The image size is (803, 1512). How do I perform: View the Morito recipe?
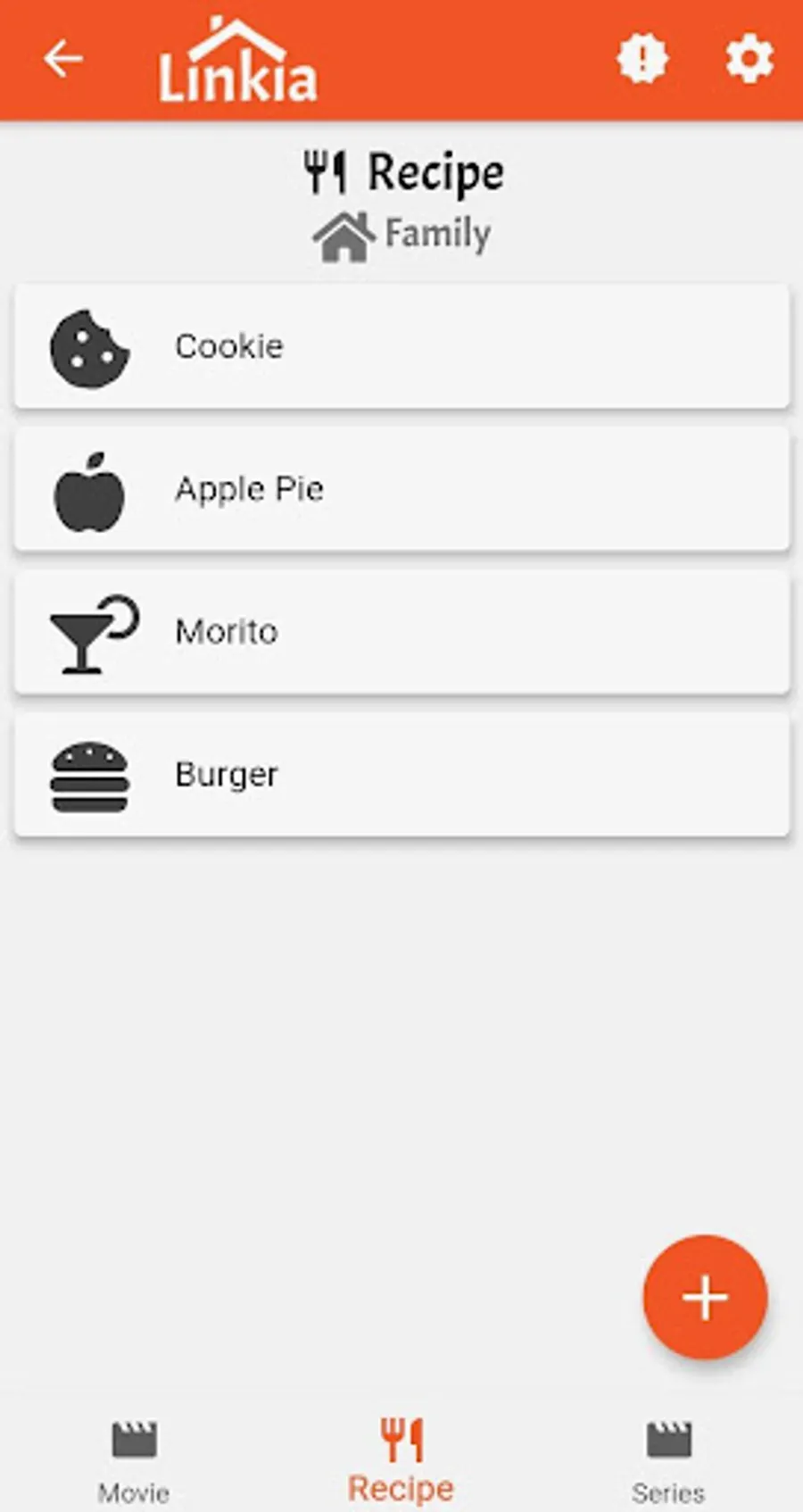[401, 633]
